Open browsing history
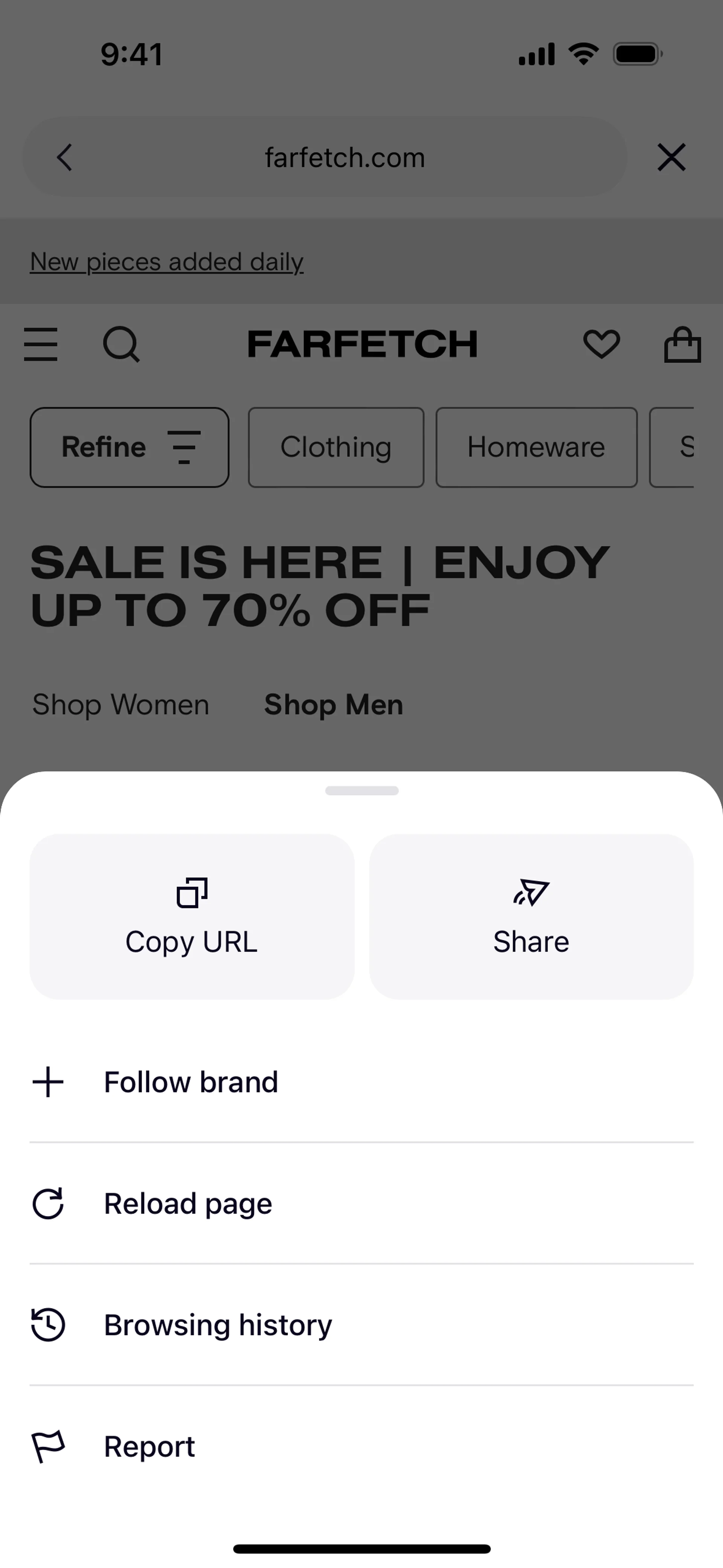The width and height of the screenshot is (723, 1568). point(361,1325)
